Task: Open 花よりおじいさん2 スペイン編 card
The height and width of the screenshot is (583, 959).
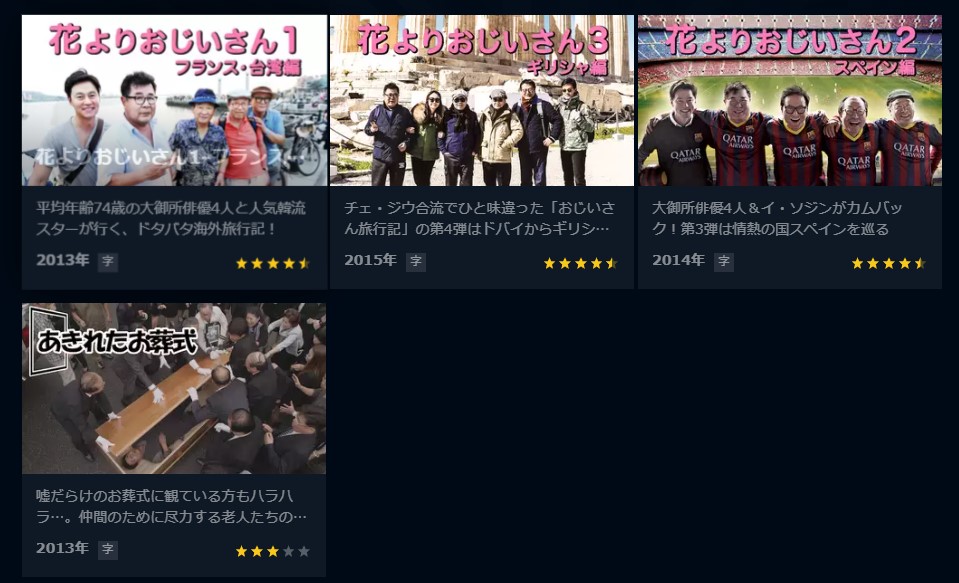Action: click(789, 101)
